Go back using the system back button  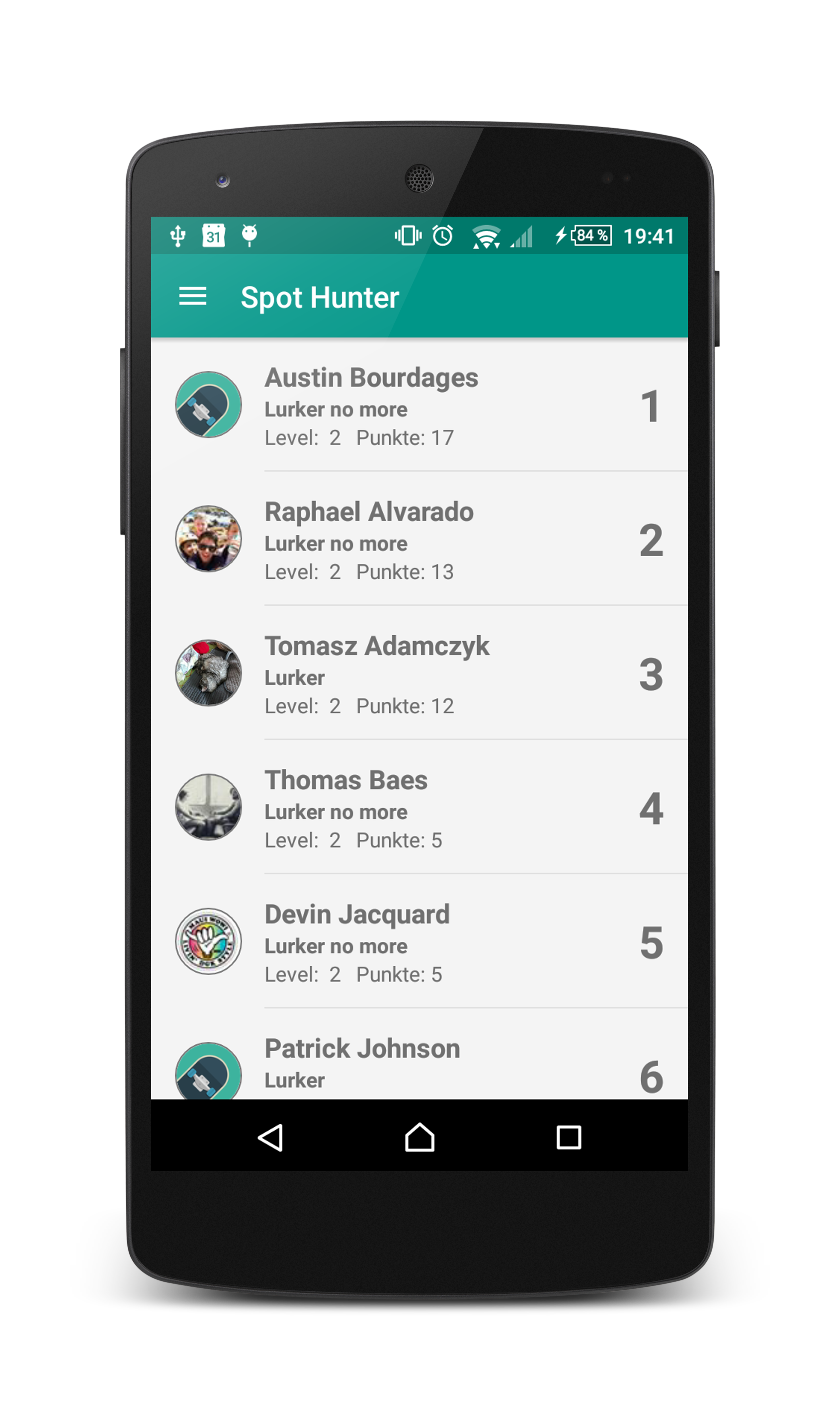point(270,1138)
